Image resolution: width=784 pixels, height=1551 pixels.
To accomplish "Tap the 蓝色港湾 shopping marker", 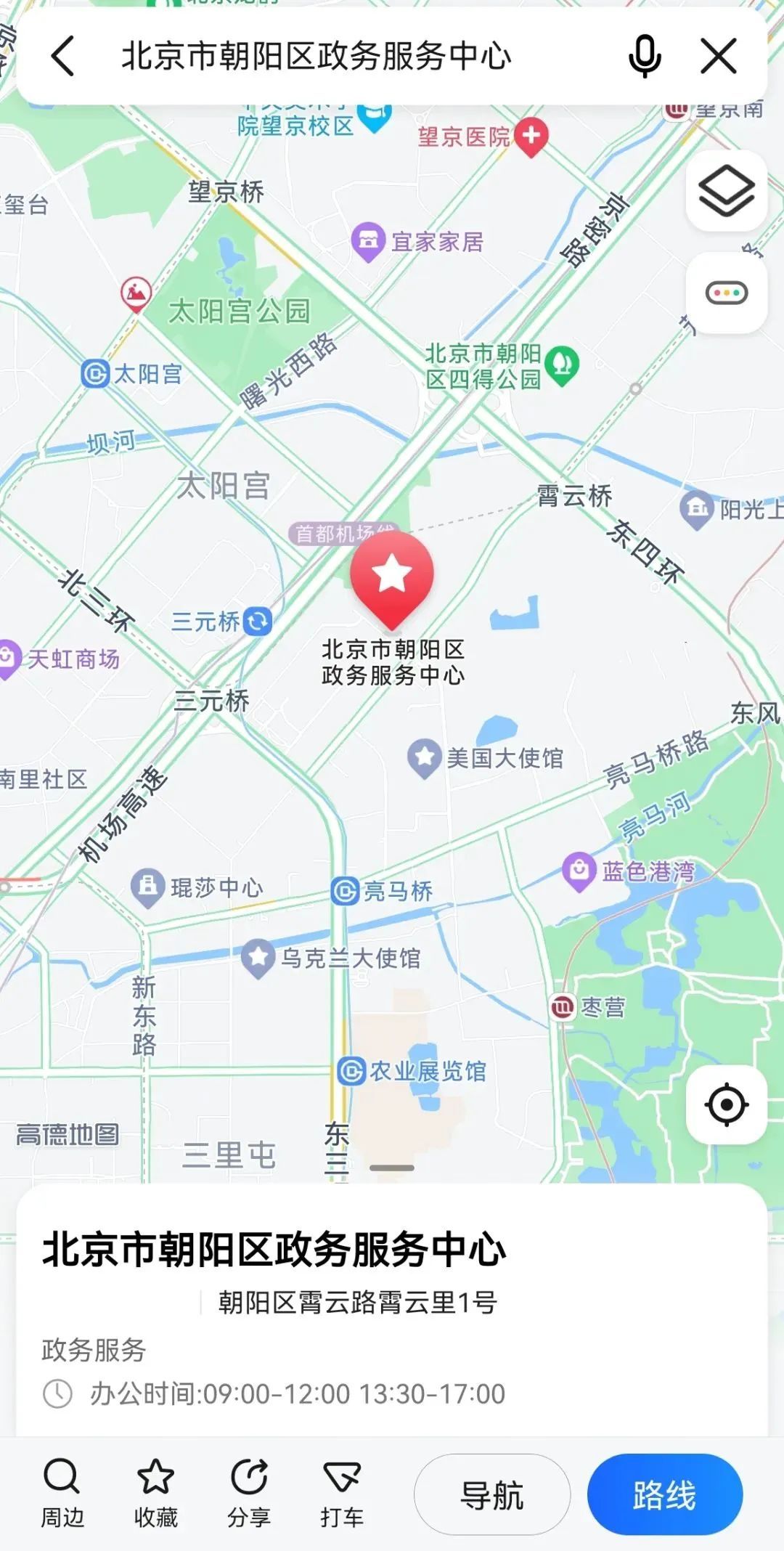I will point(629,871).
